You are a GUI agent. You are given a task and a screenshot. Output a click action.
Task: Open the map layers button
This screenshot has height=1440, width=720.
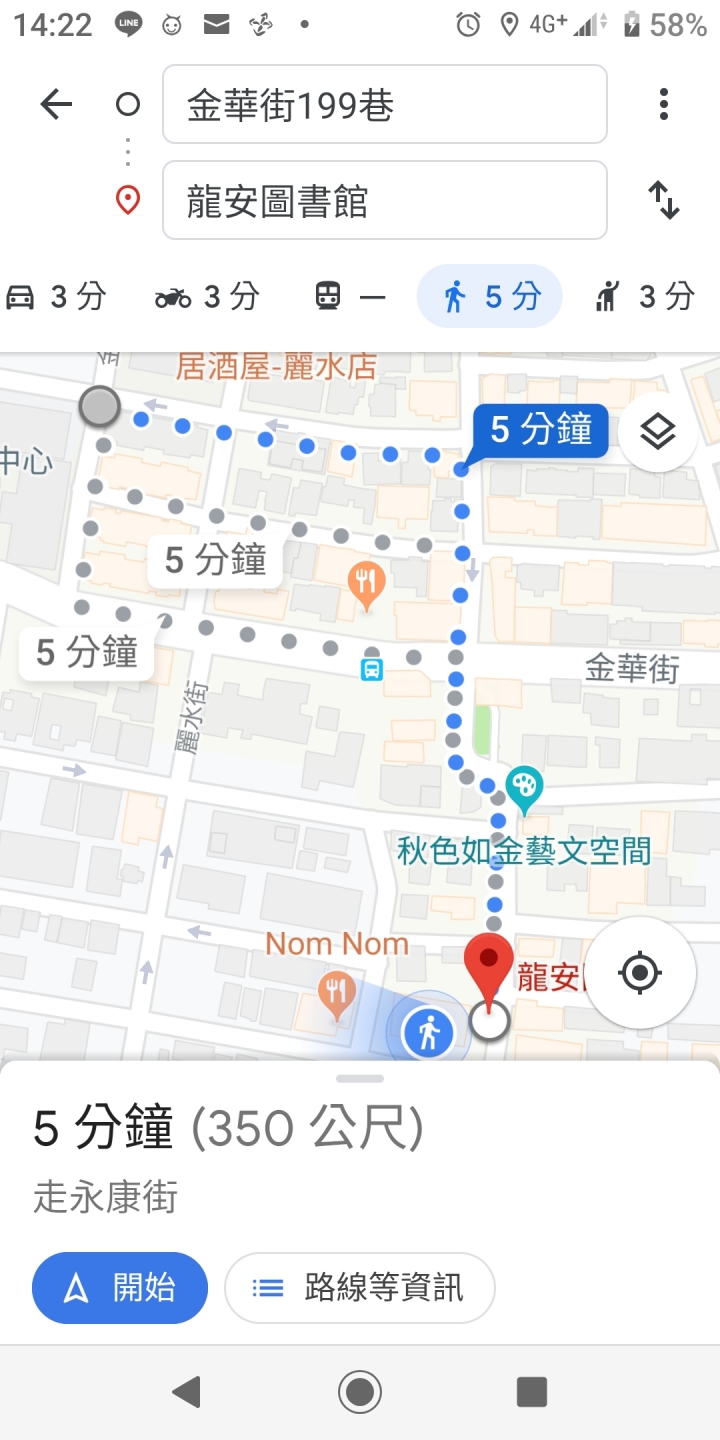coord(657,432)
